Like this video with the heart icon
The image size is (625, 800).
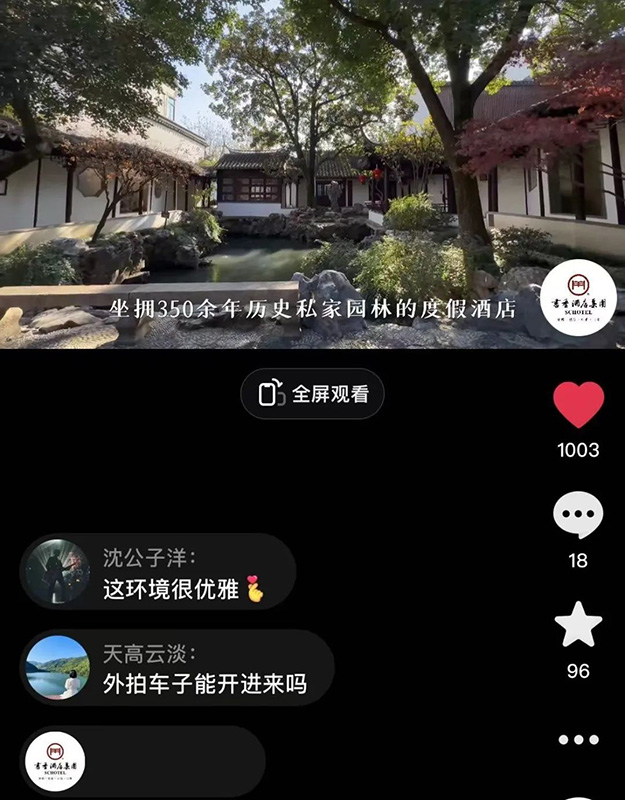[x=578, y=405]
